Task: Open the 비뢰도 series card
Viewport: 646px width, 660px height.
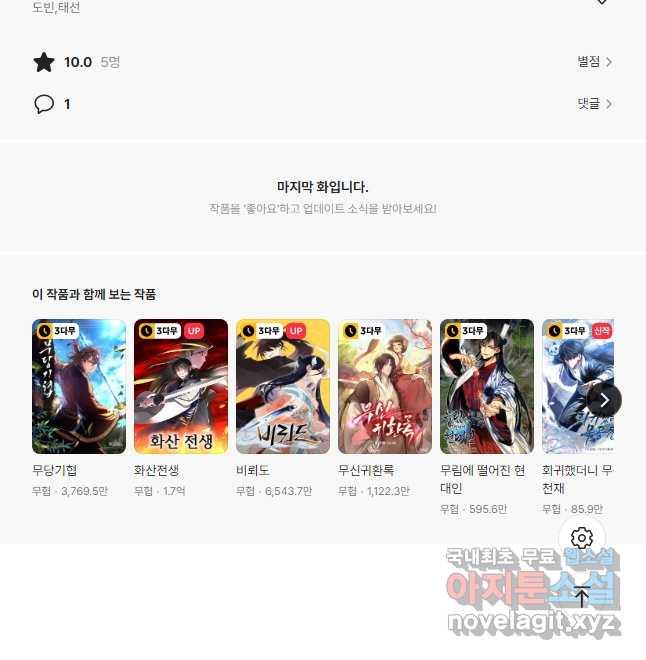Action: coord(283,387)
